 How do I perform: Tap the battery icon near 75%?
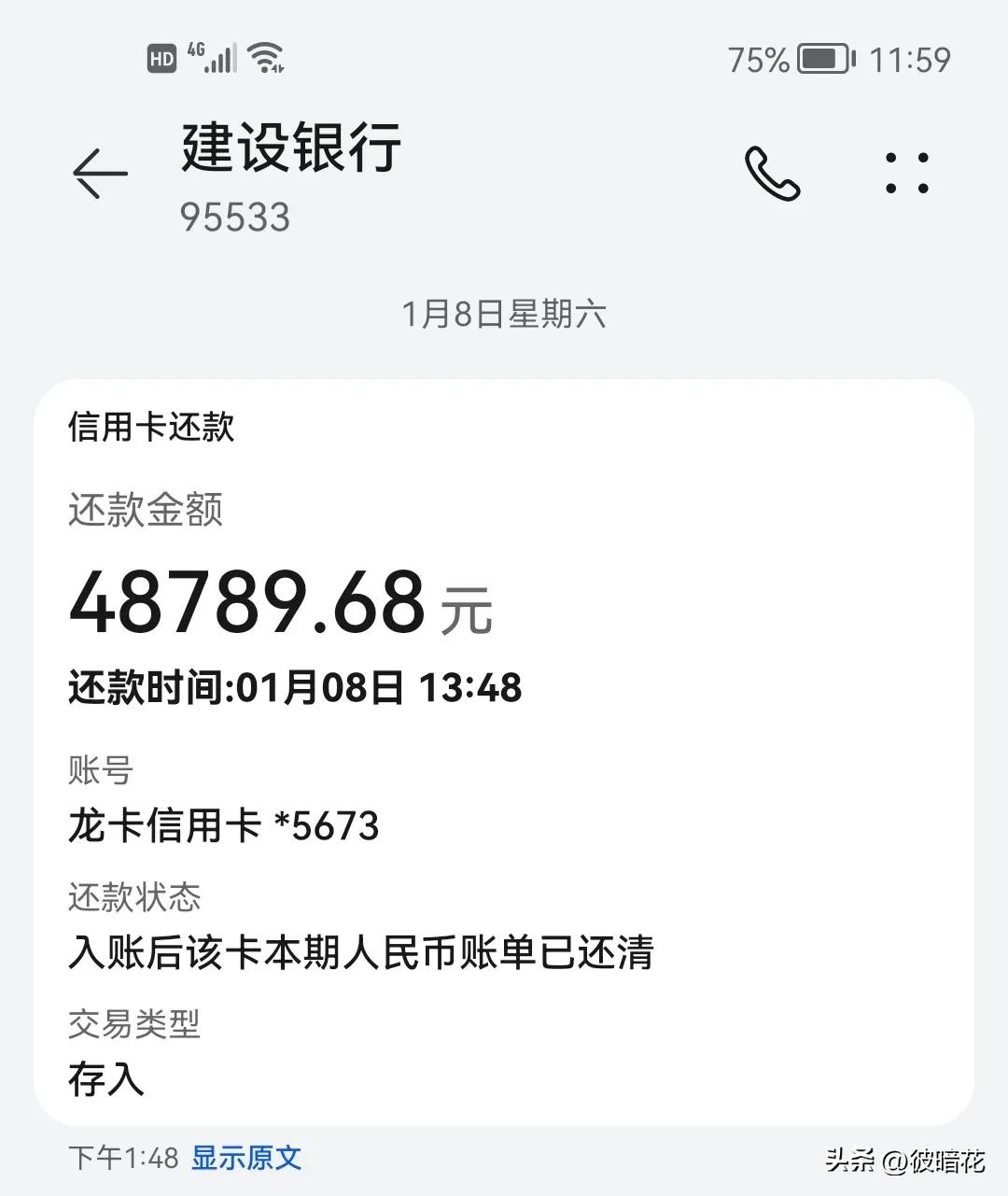tap(821, 58)
